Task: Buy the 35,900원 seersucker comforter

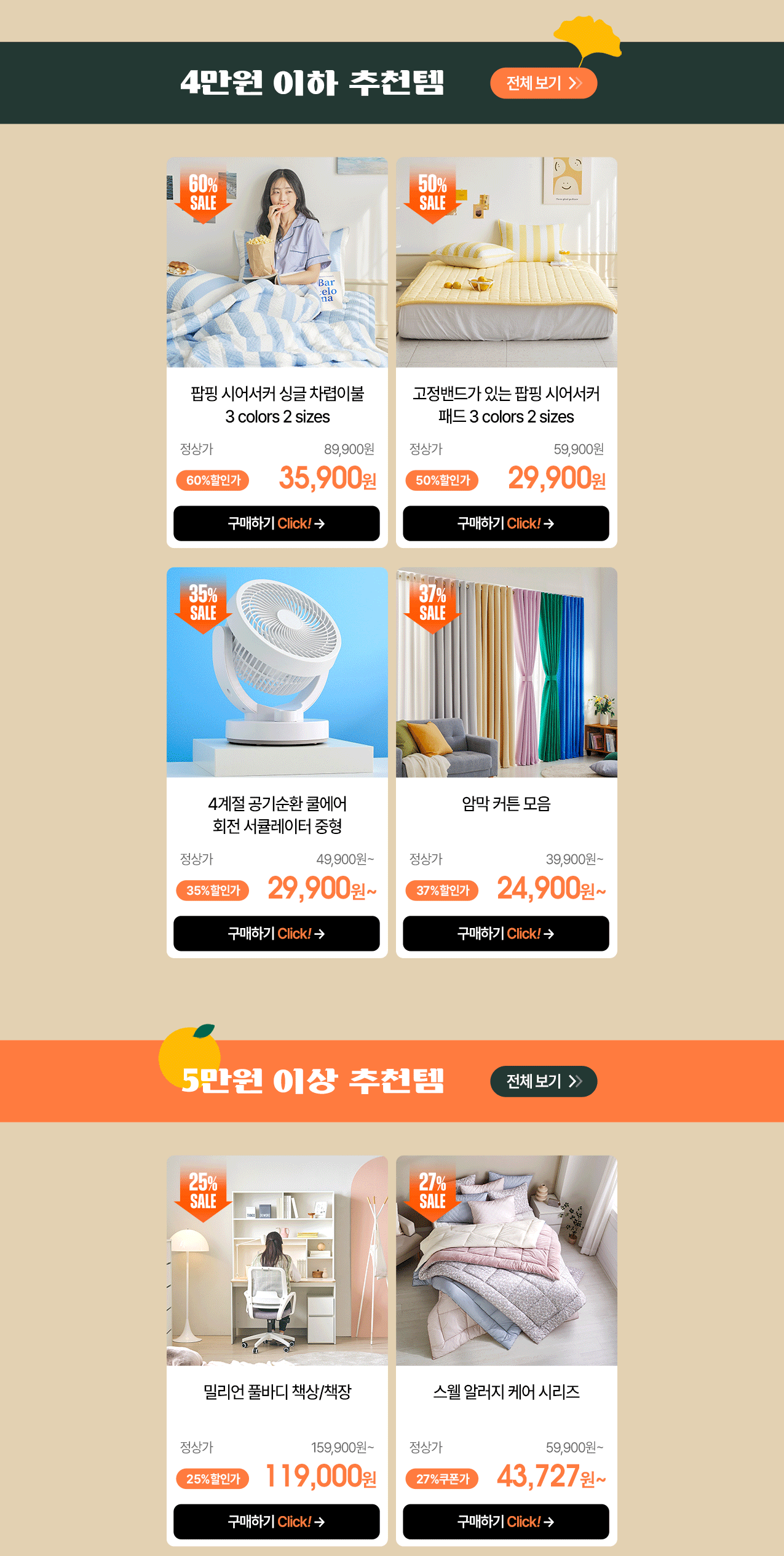Action: coord(276,523)
